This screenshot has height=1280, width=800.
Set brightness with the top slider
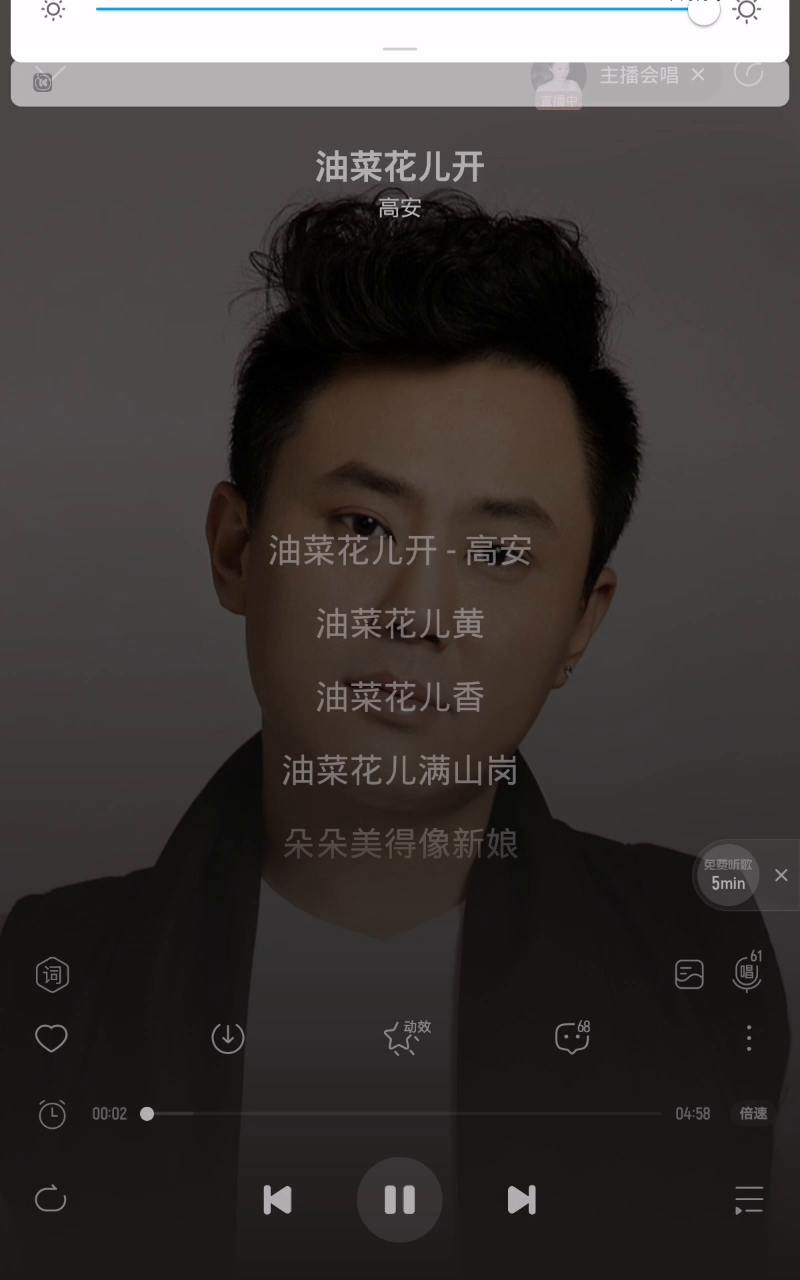(400, 10)
